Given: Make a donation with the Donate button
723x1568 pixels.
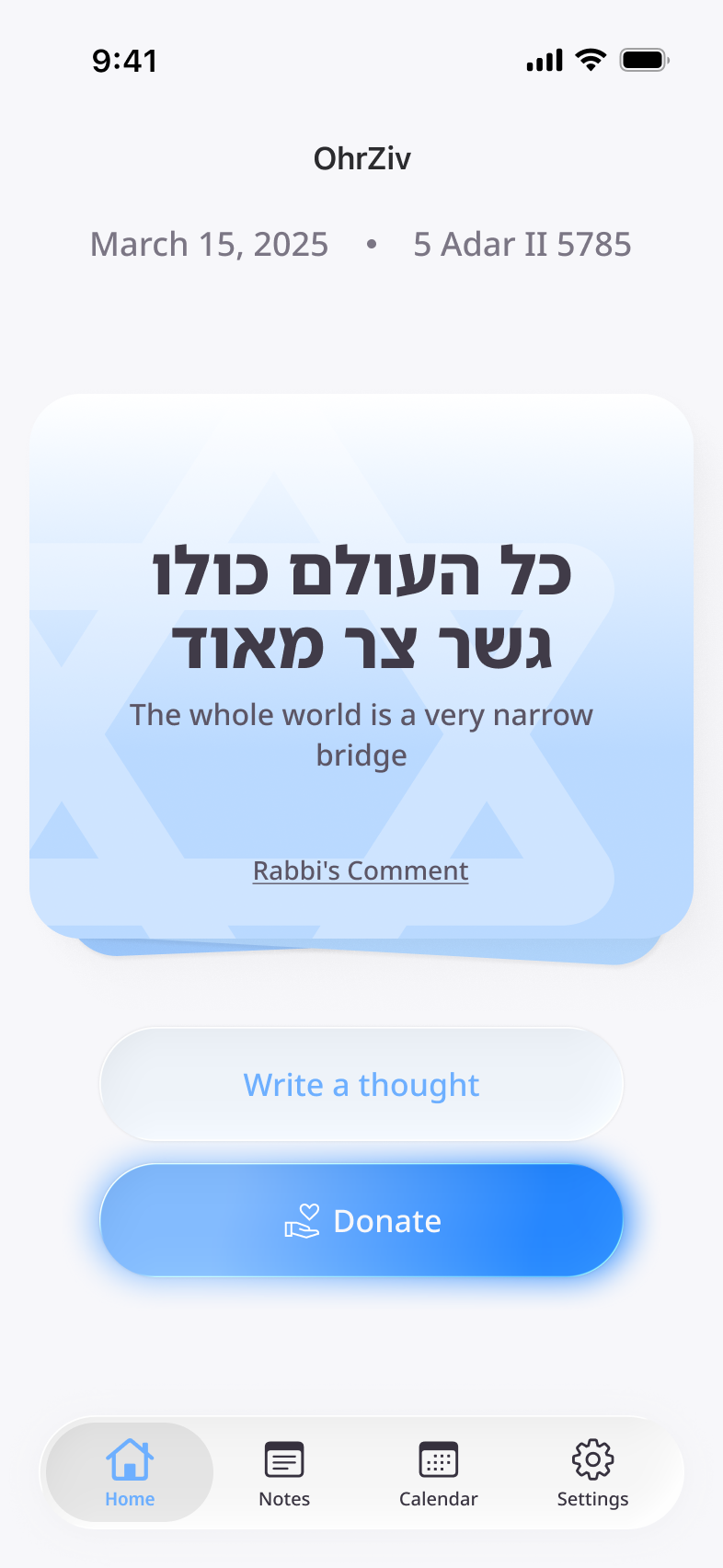Looking at the screenshot, I should tap(361, 1220).
